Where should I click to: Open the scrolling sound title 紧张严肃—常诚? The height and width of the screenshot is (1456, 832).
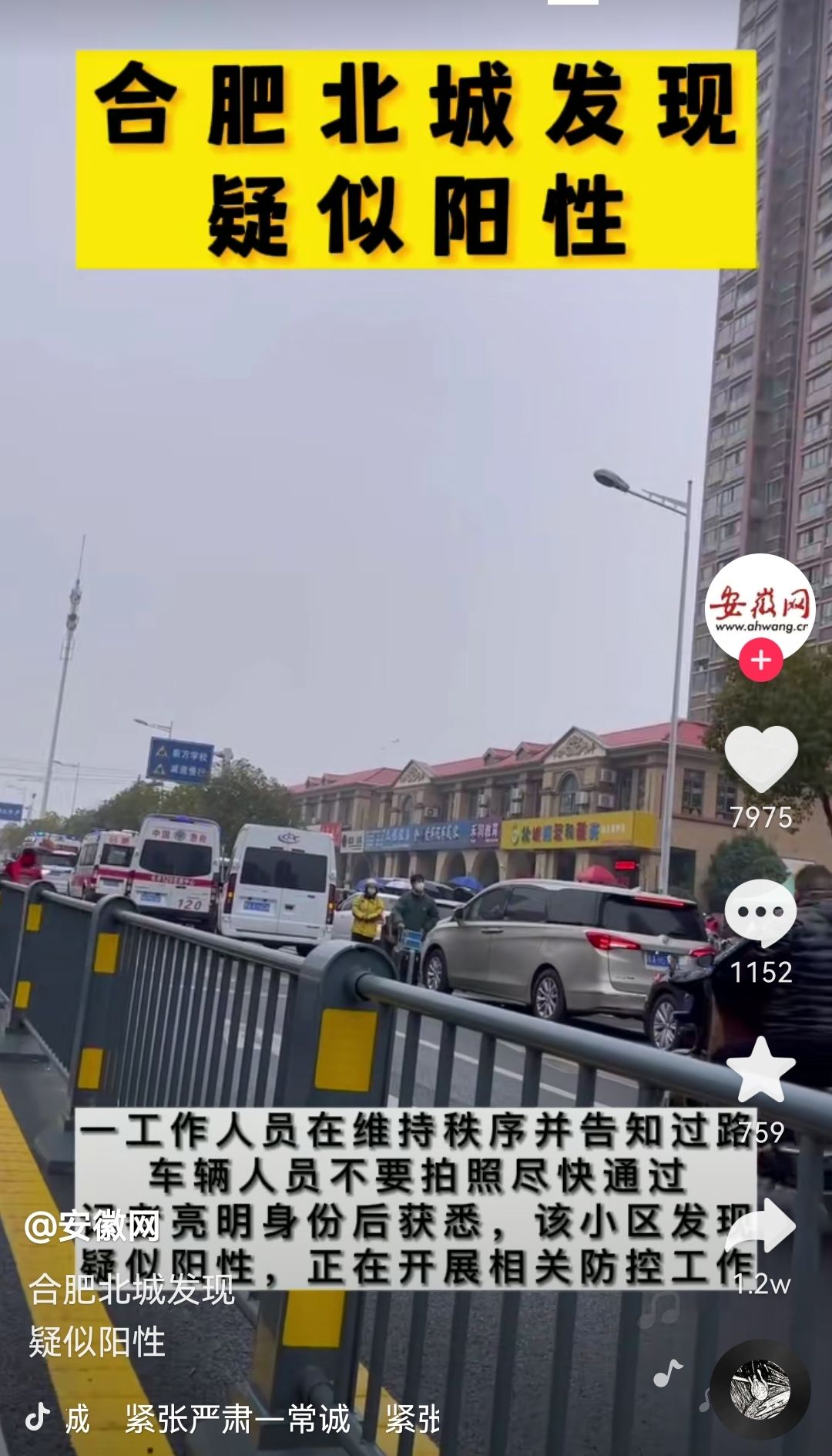click(x=237, y=1419)
